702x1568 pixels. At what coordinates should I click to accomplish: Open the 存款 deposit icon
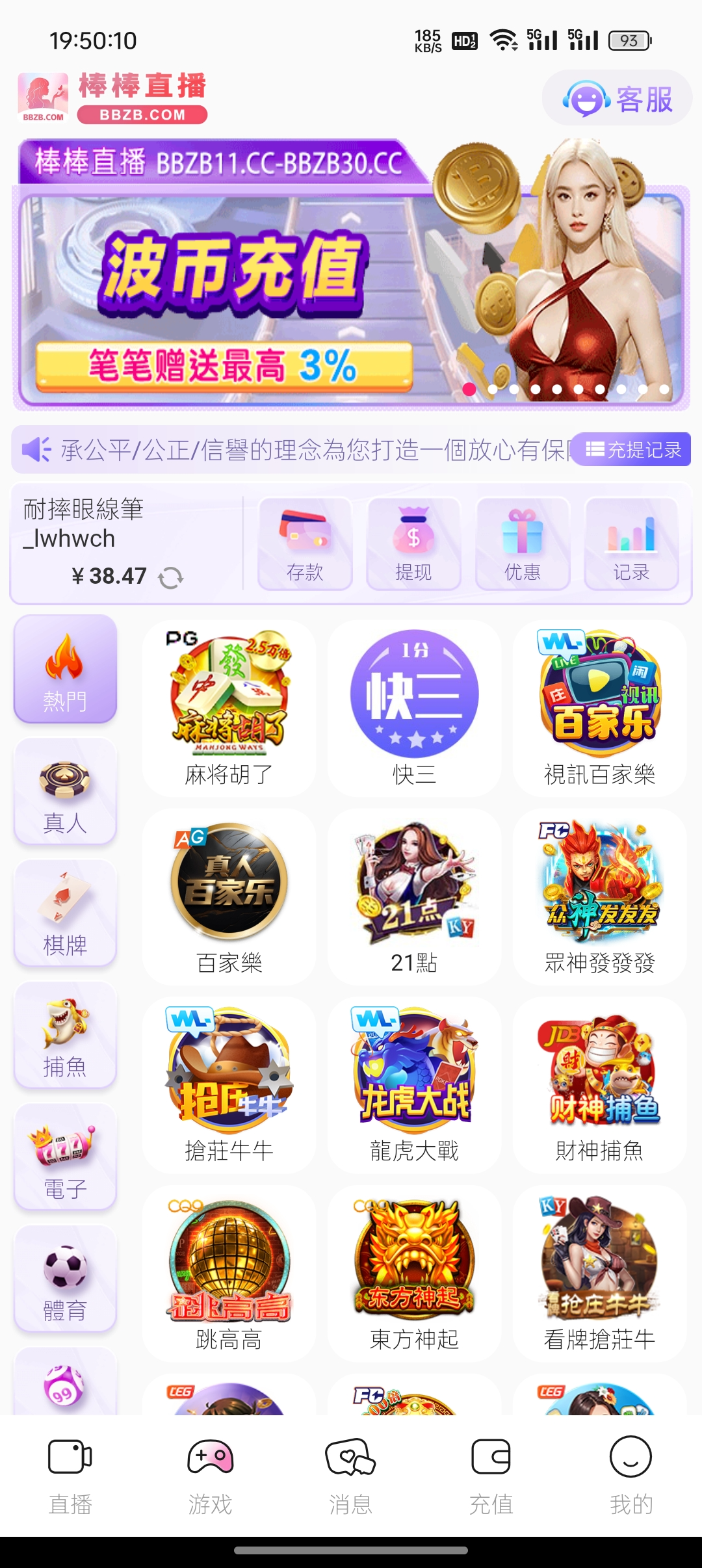point(304,543)
